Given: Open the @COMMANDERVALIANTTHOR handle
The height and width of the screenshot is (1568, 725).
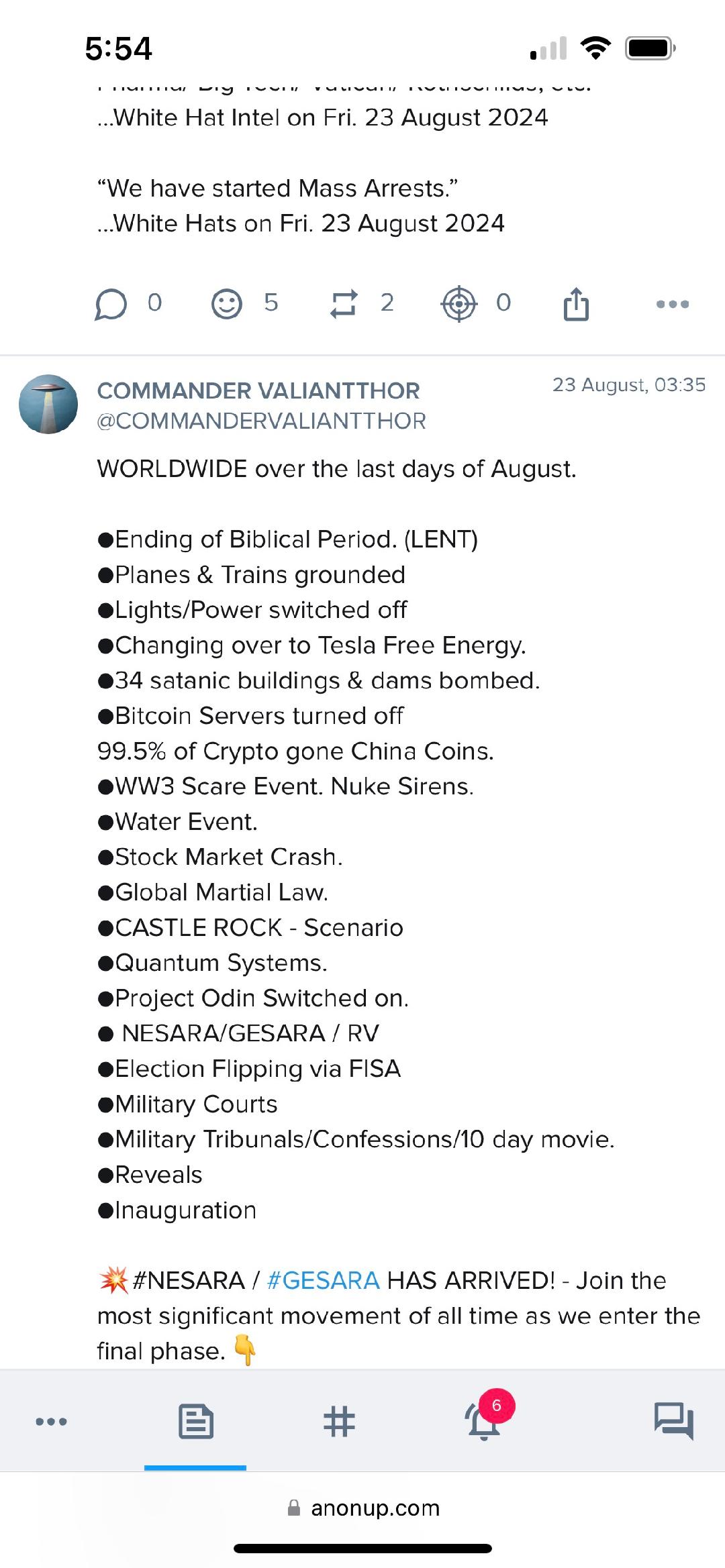Looking at the screenshot, I should click(262, 421).
